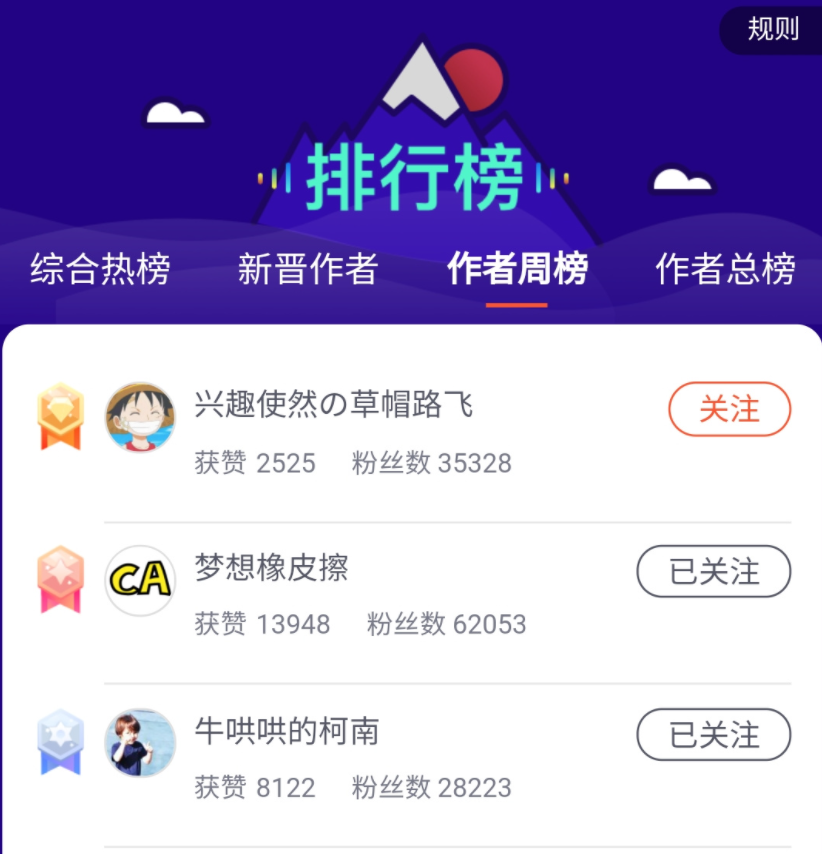This screenshot has width=822, height=854.
Task: Open the profile of 兴趣使然の草帽路飞
Action: click(333, 405)
